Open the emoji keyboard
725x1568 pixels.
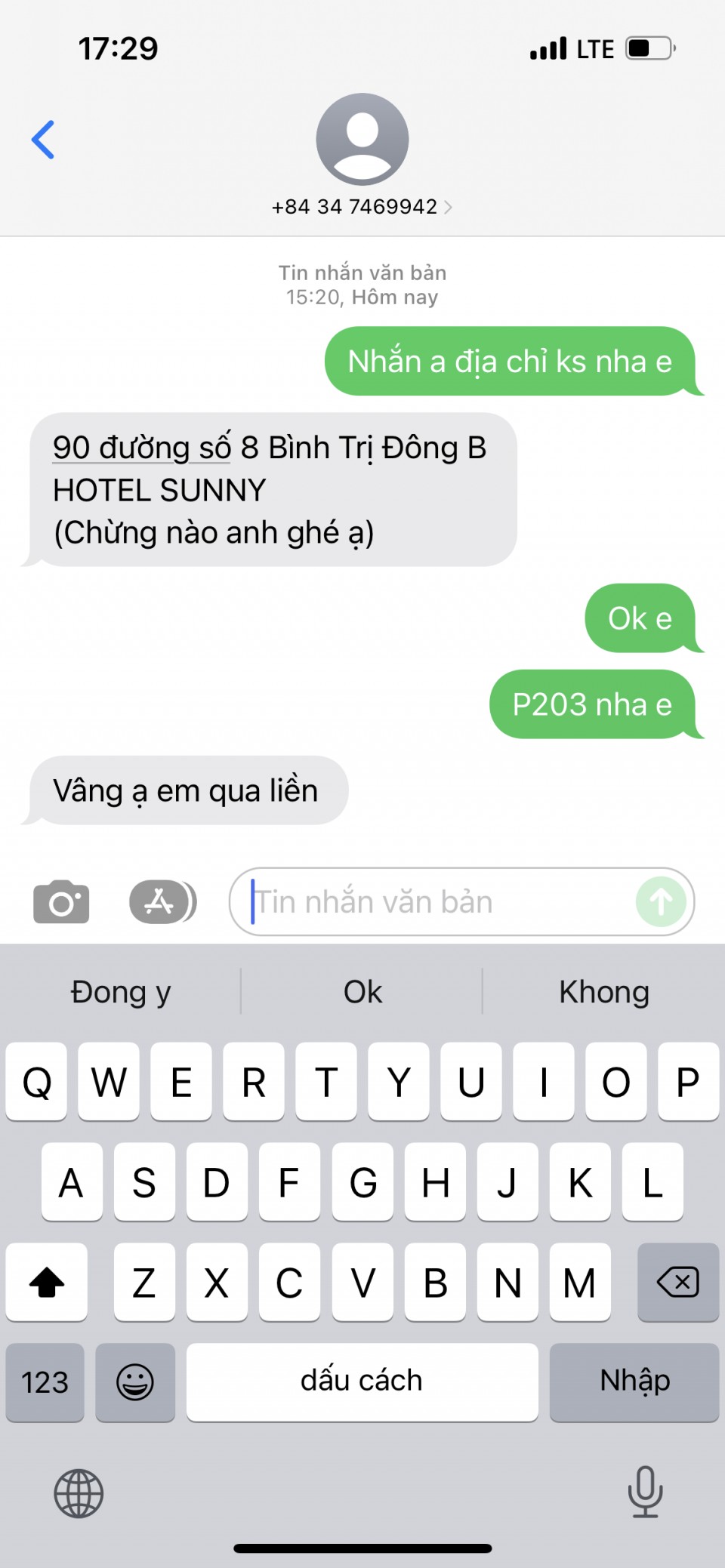(135, 1382)
